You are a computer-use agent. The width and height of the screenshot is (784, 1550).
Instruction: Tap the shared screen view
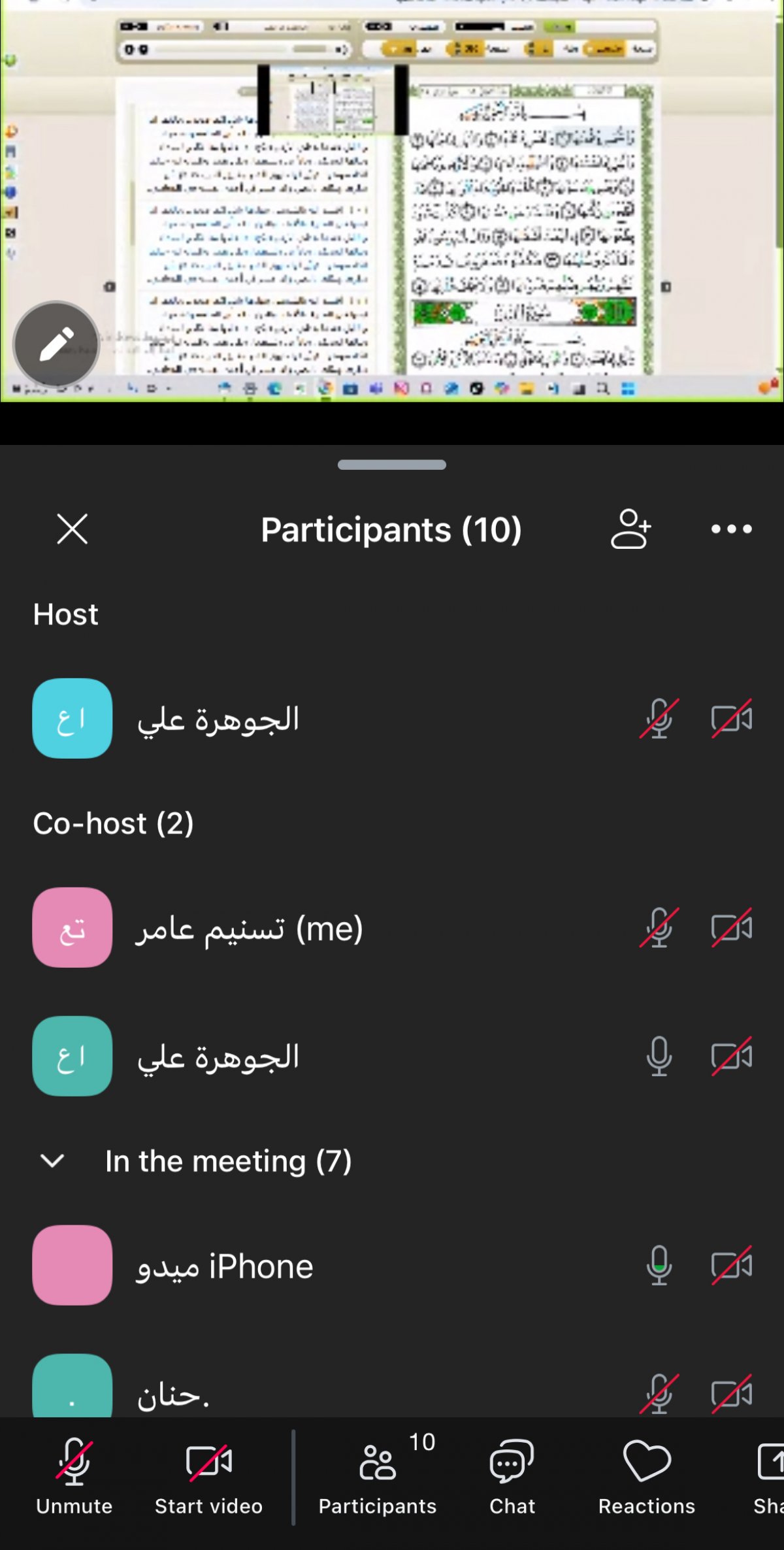point(392,201)
